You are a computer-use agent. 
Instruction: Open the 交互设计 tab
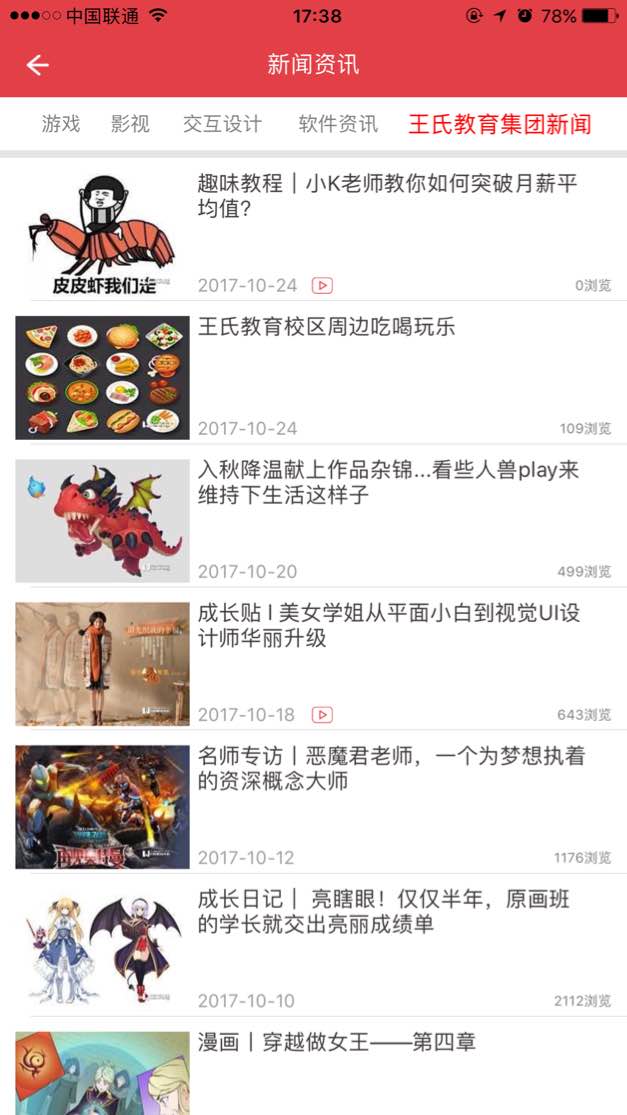(222, 124)
